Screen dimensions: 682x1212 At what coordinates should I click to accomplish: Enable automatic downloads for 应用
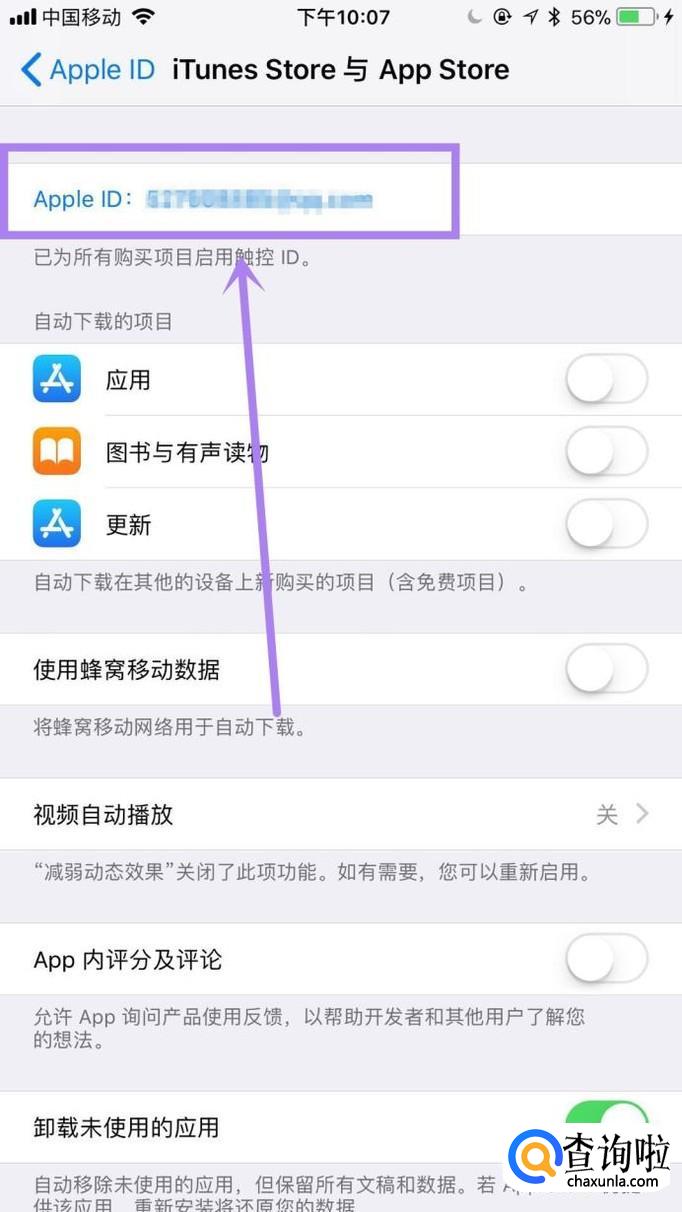[x=606, y=380]
